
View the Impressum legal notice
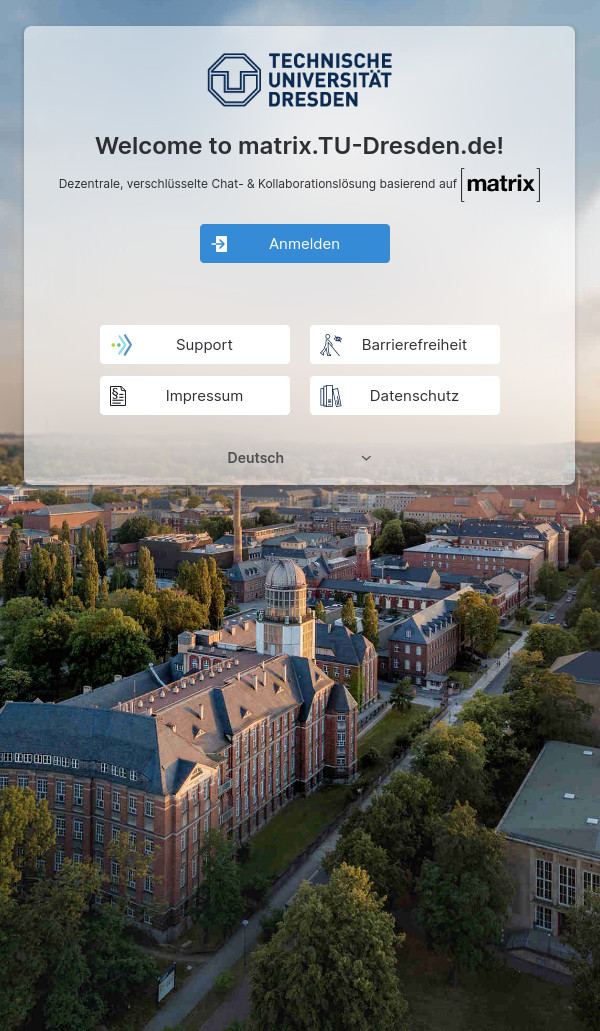[195, 396]
